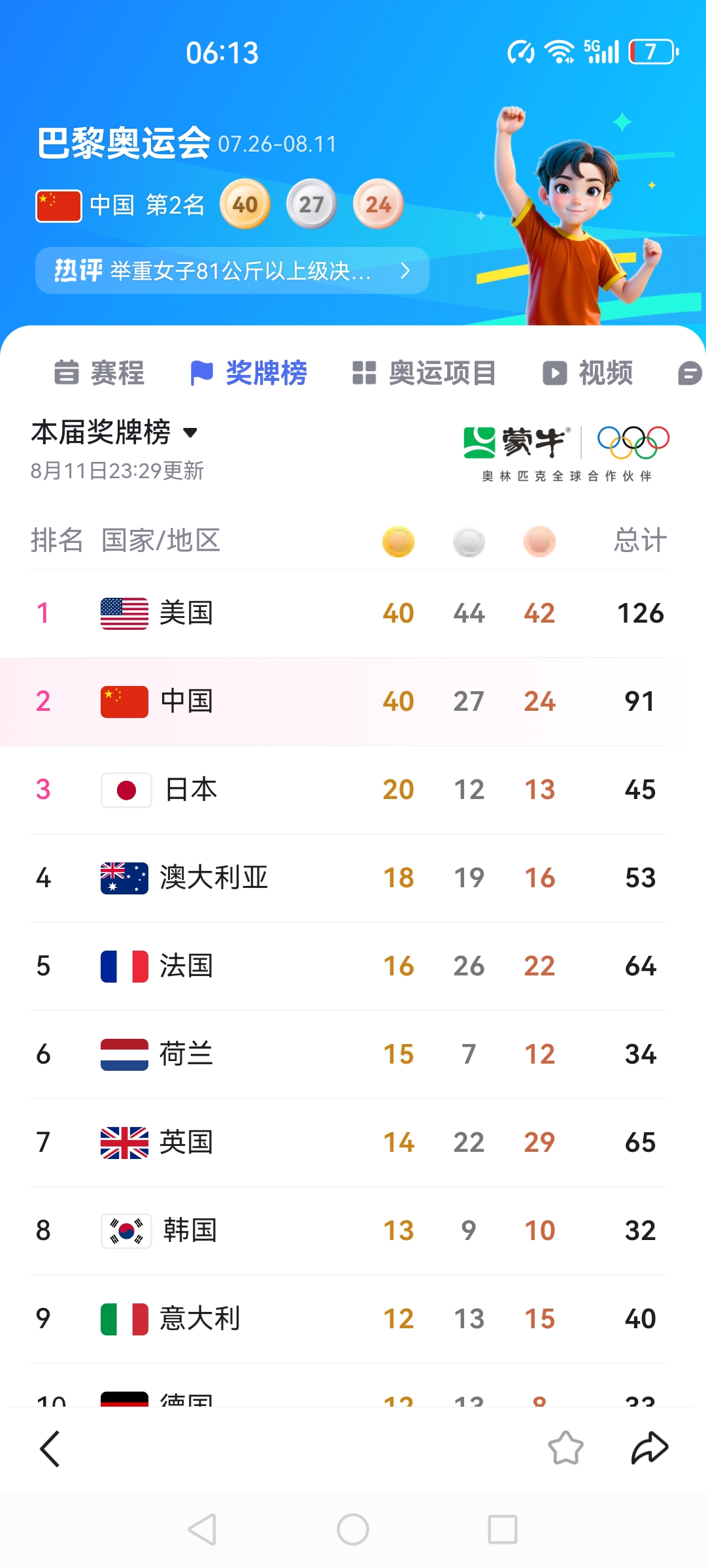This screenshot has width=706, height=1568.
Task: Click the silver medal column header icon
Action: [x=469, y=541]
